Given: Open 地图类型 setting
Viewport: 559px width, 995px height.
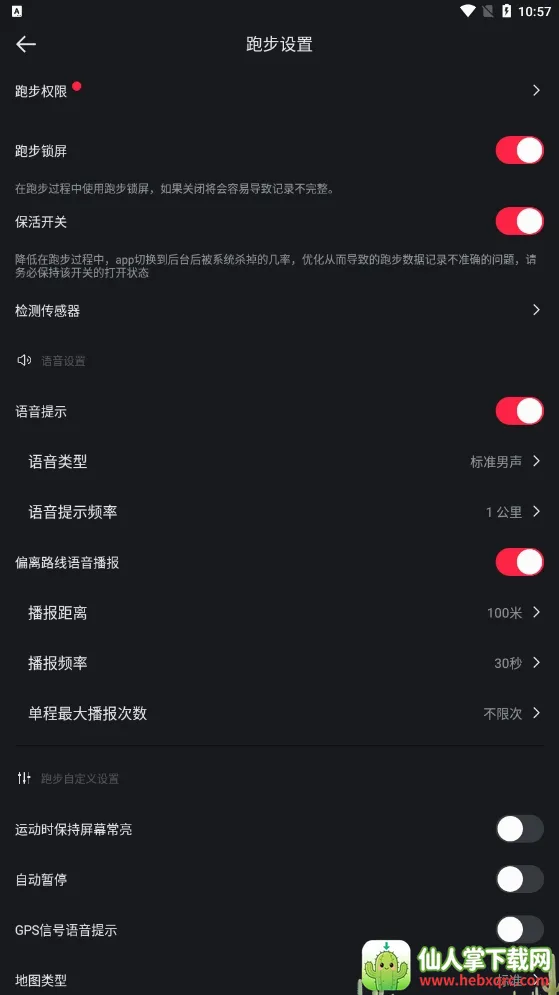Looking at the screenshot, I should tap(279, 980).
